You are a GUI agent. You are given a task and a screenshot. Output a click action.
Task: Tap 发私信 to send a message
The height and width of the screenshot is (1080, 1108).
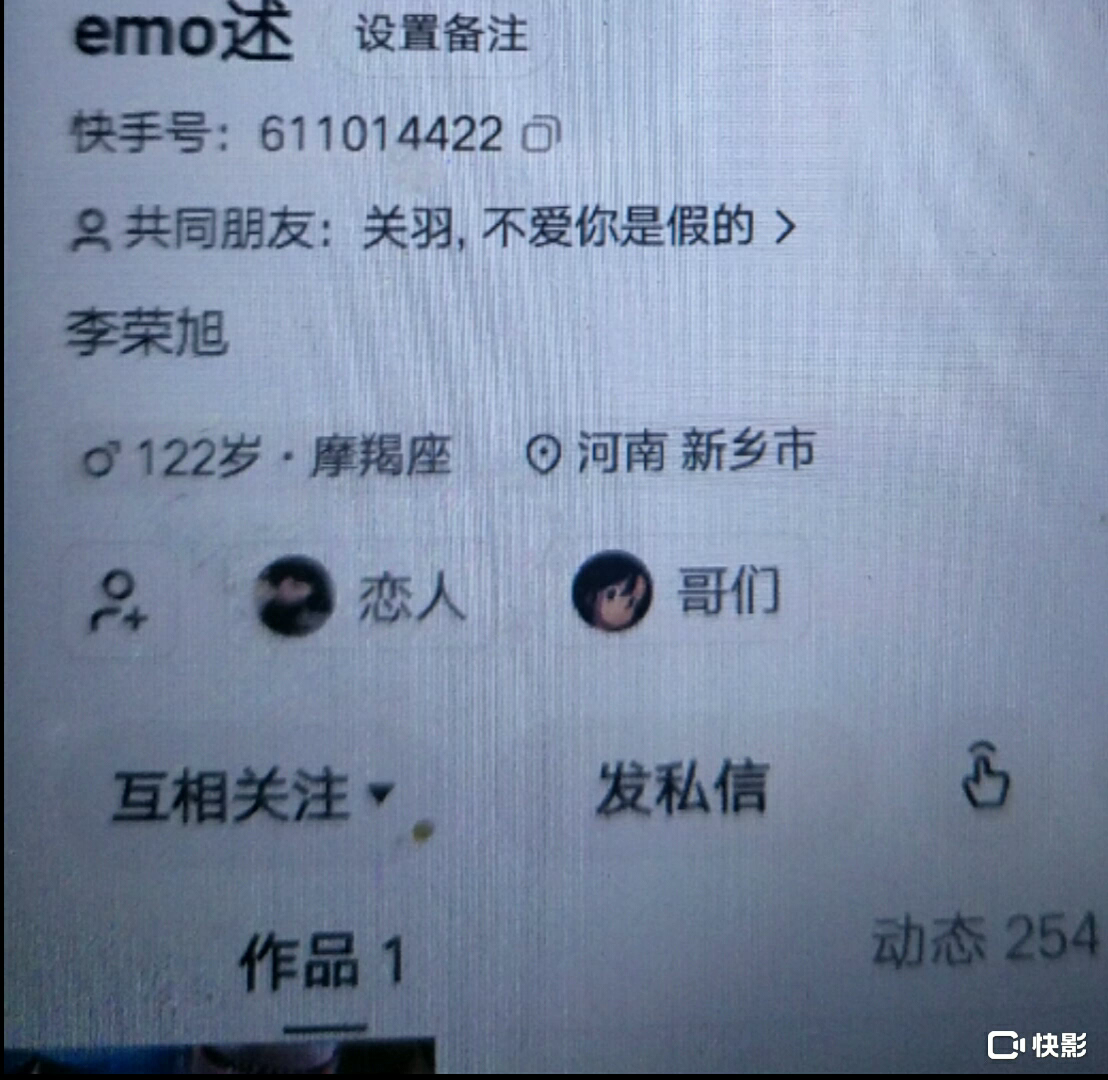click(x=683, y=787)
